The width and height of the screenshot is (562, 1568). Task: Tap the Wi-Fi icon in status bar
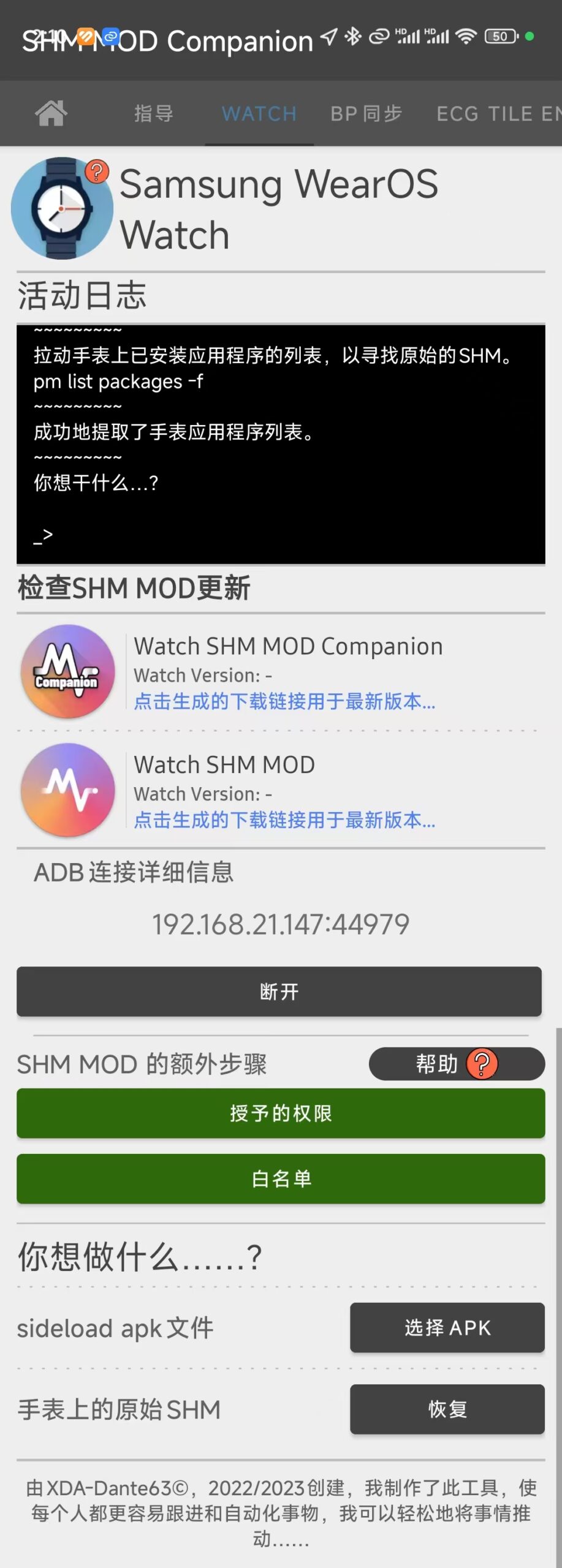(467, 37)
